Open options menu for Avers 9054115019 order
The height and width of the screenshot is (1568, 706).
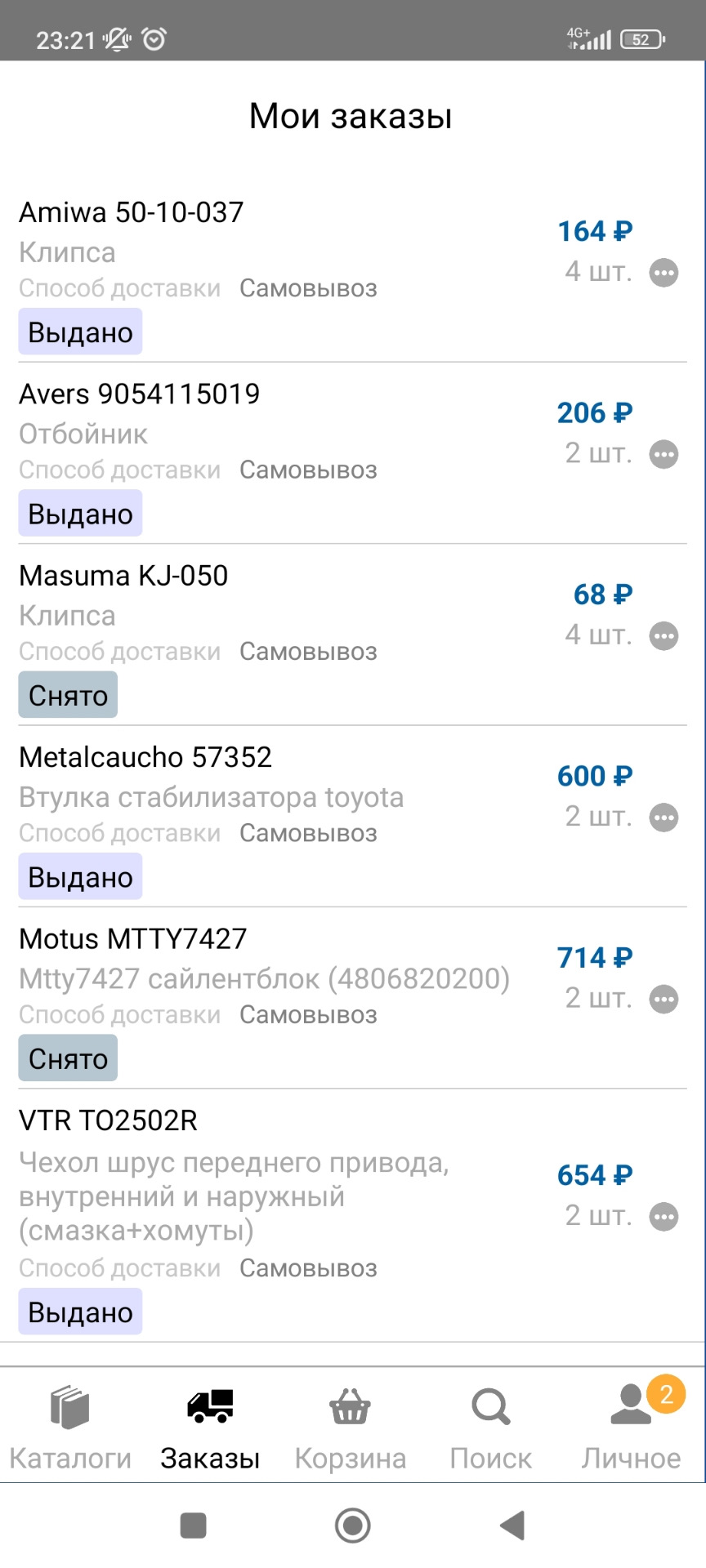point(664,454)
